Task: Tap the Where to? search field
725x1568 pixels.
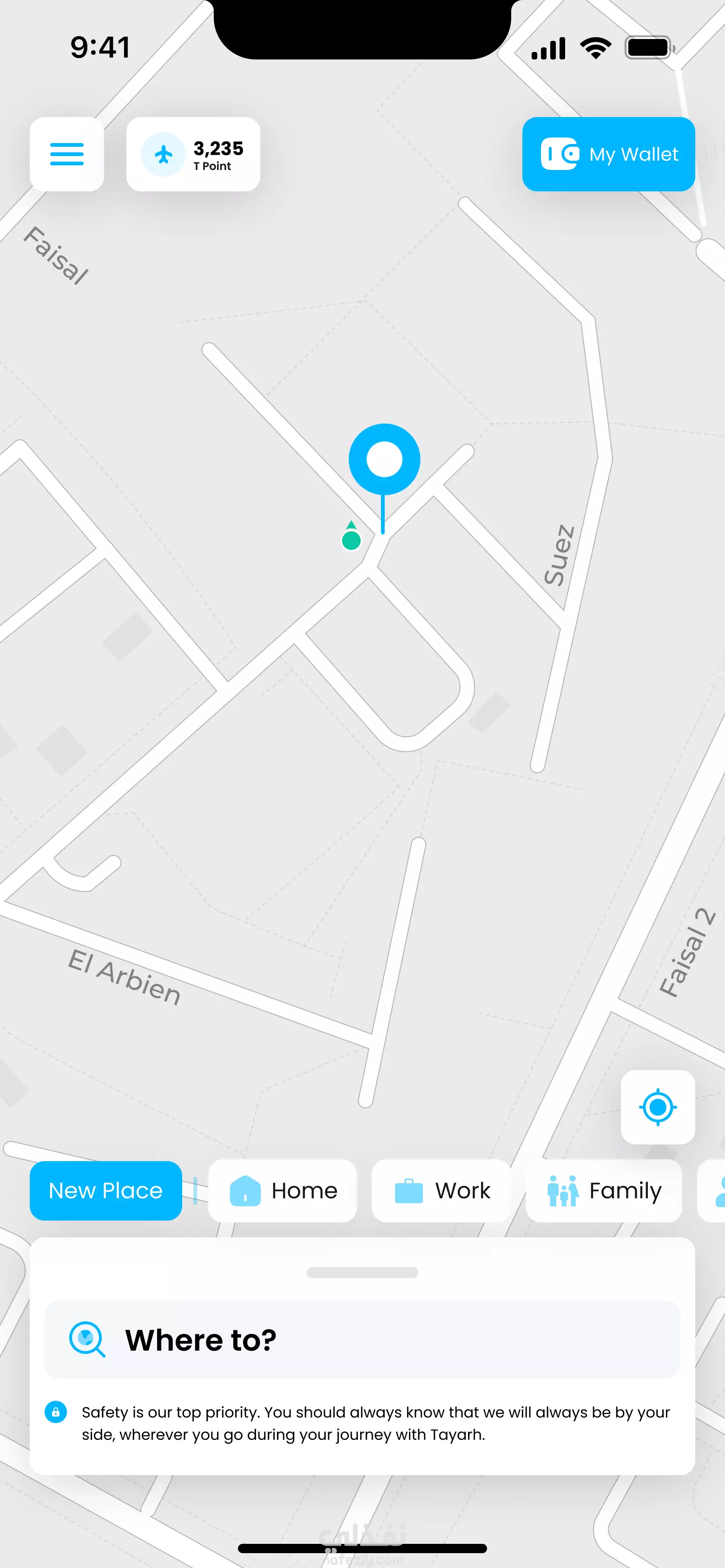Action: pyautogui.click(x=362, y=1339)
